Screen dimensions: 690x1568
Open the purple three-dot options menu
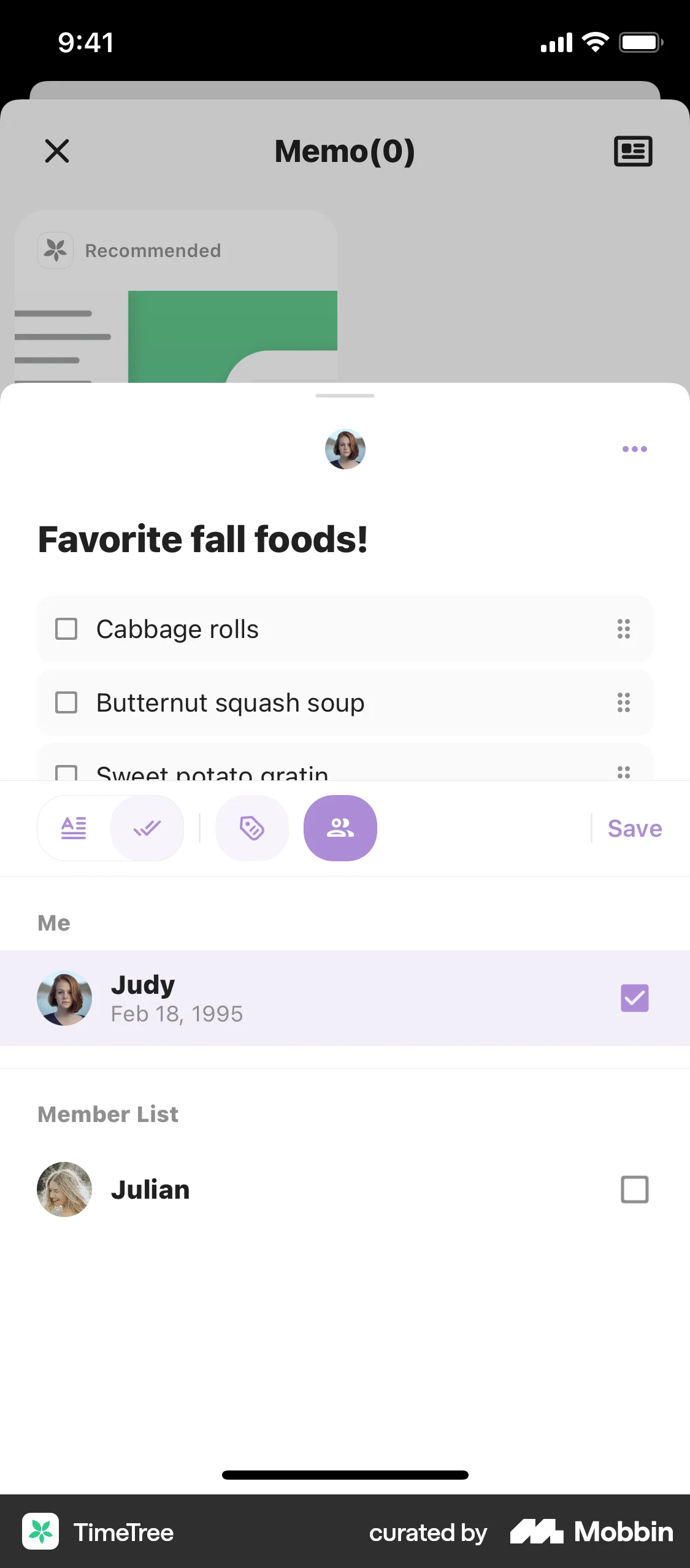[x=634, y=449]
